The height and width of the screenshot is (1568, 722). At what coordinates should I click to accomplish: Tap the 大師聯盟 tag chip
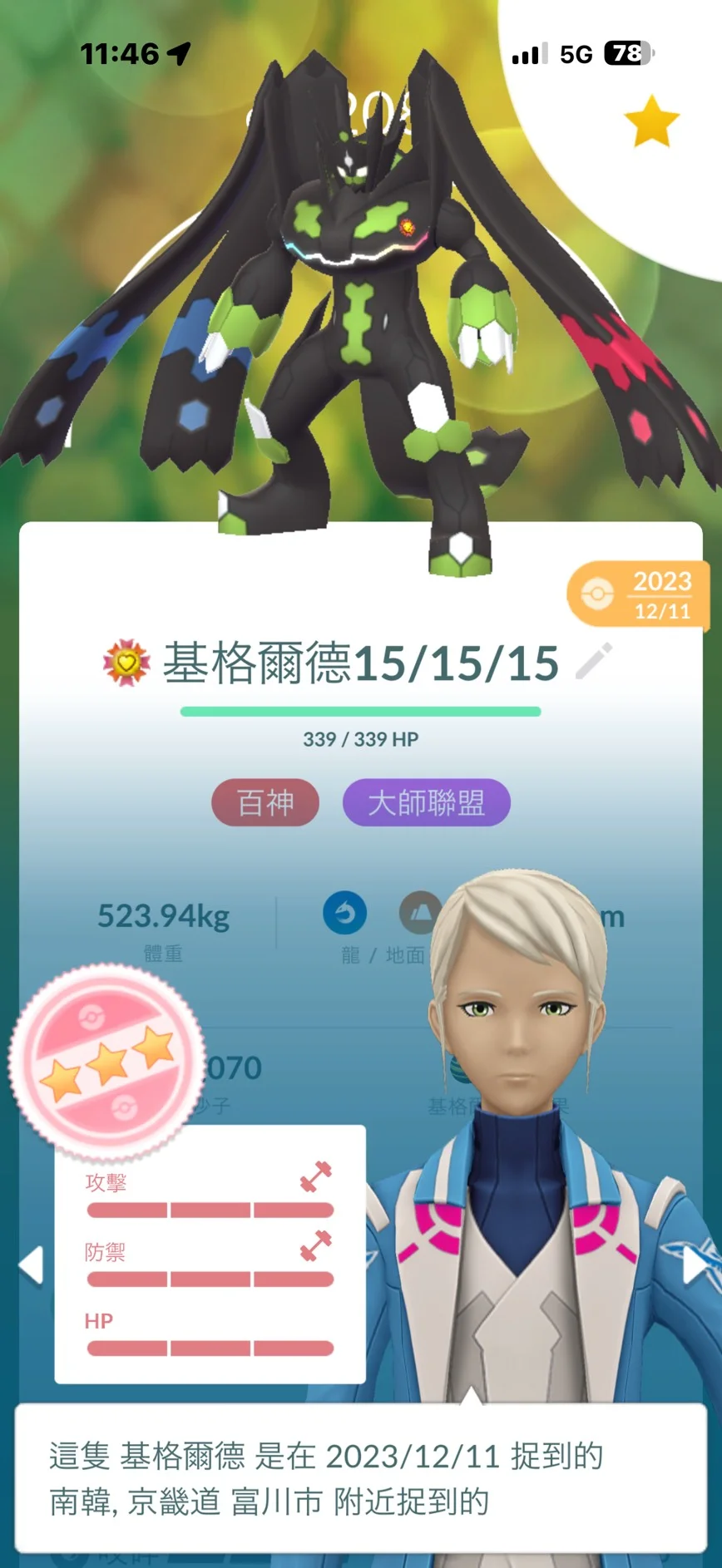(x=426, y=802)
